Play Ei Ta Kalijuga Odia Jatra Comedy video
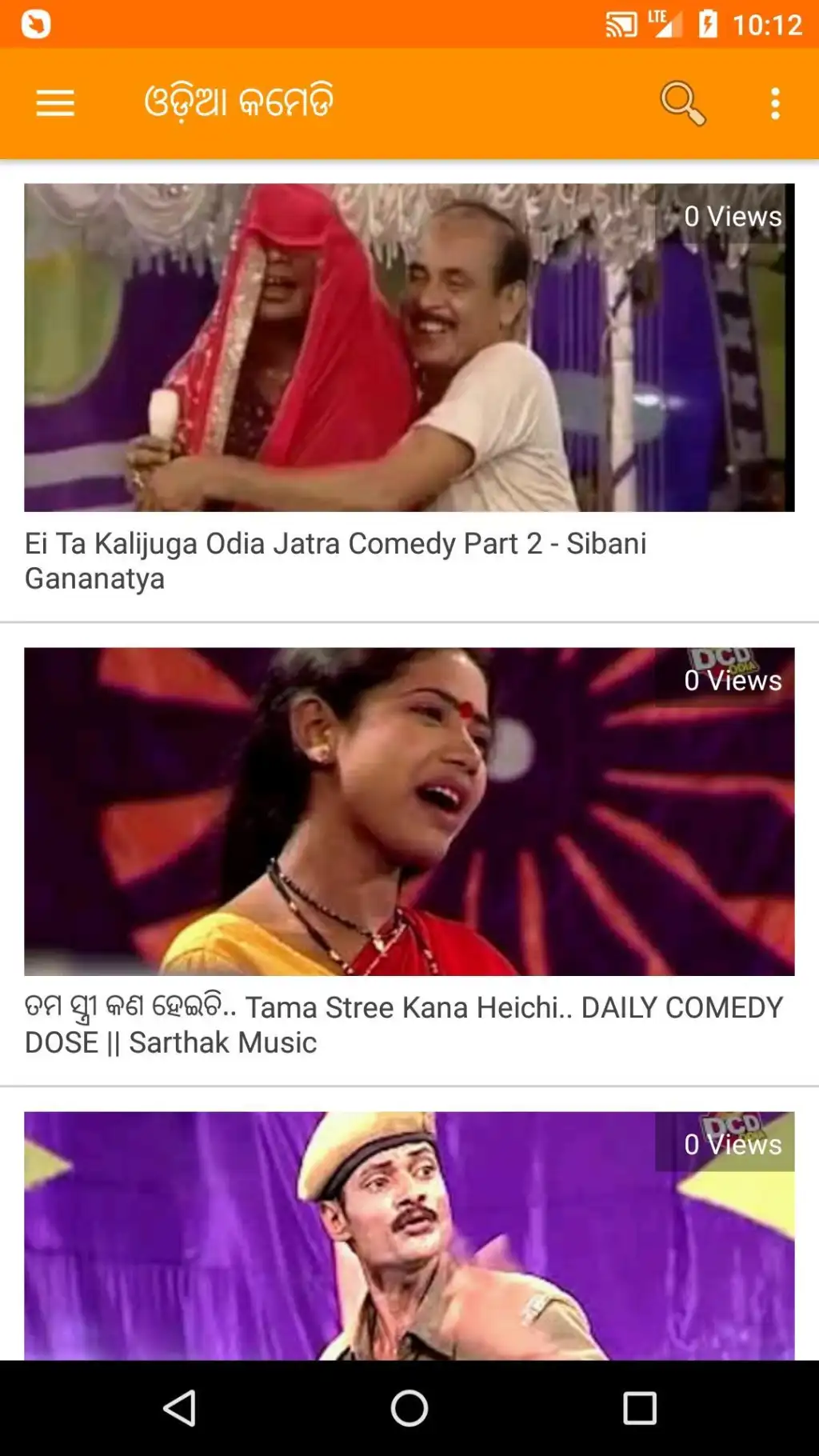 point(409,348)
